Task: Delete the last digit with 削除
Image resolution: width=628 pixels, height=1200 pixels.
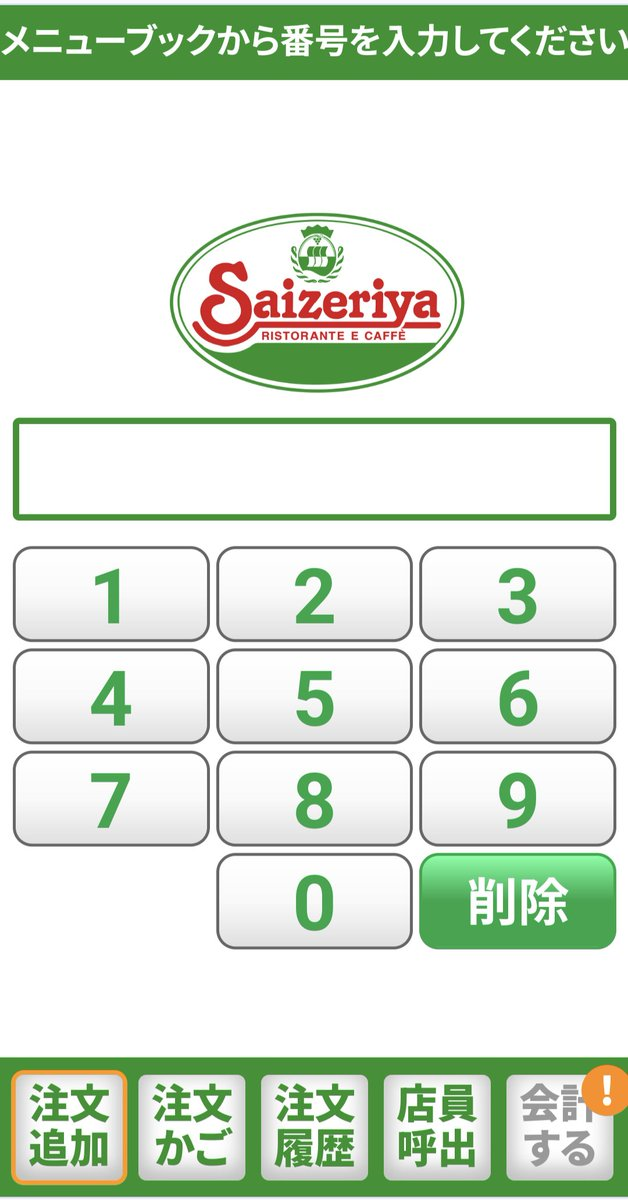Action: [x=517, y=901]
